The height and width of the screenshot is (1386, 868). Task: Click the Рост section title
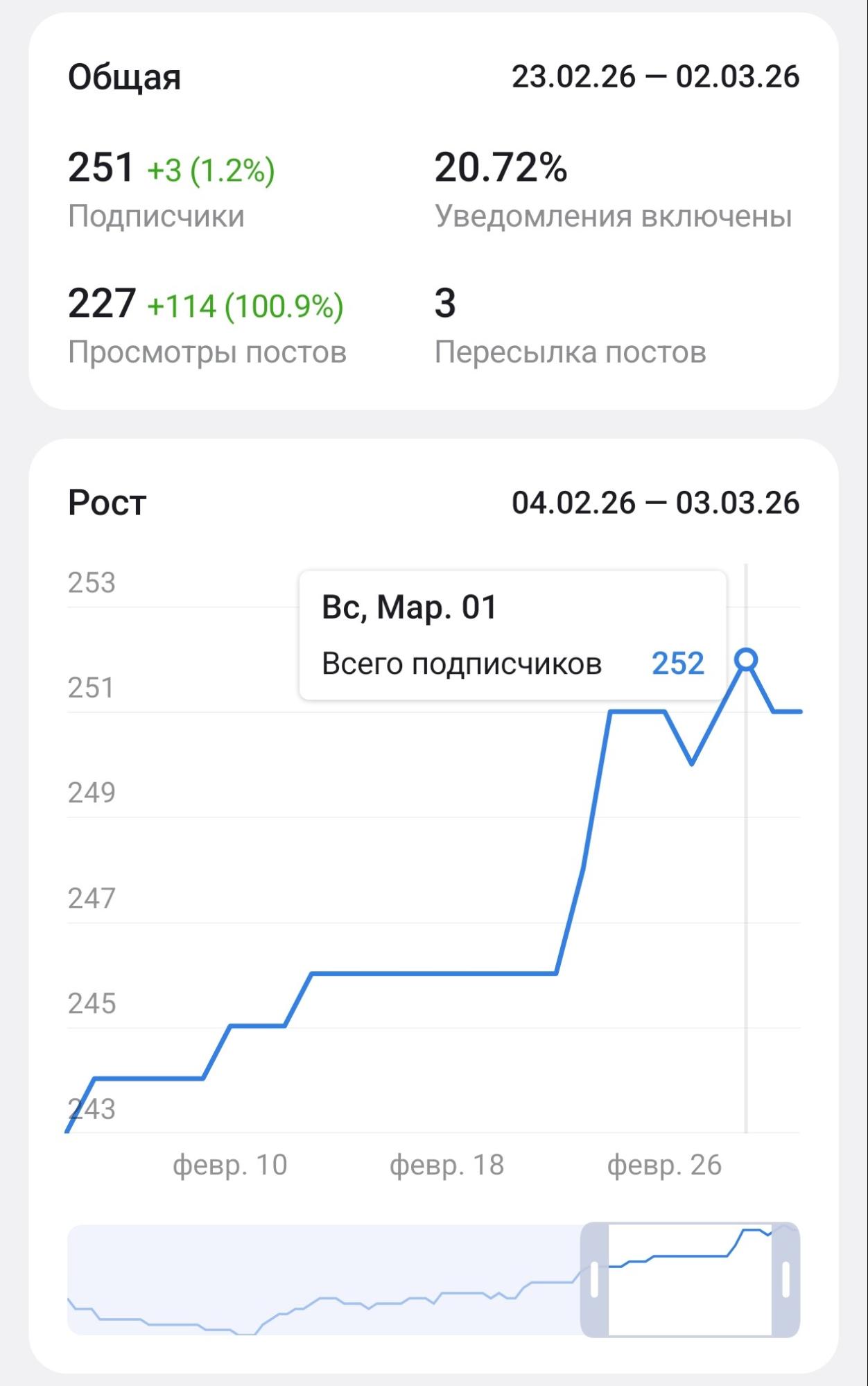[x=105, y=503]
